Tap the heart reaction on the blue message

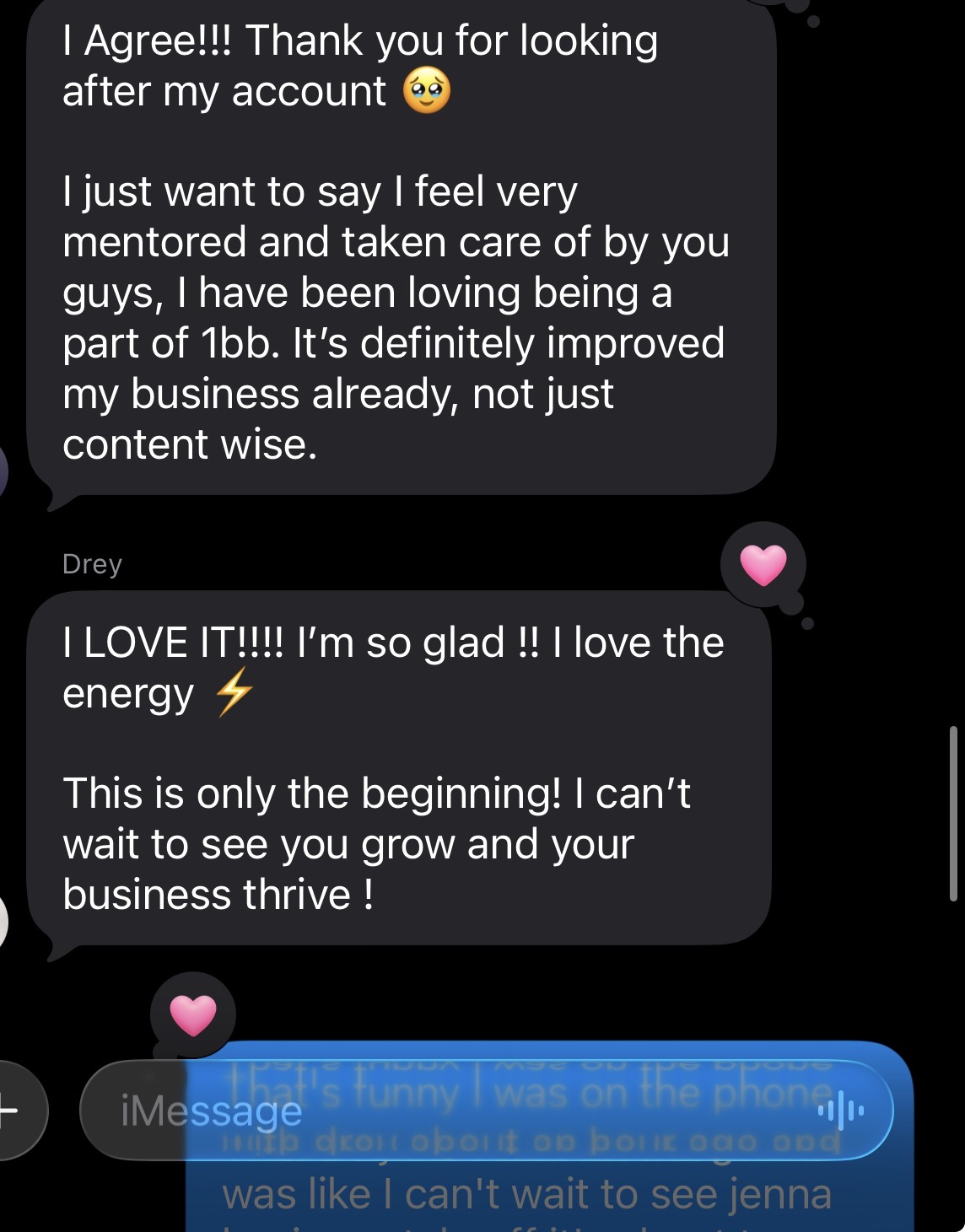coord(193,1014)
